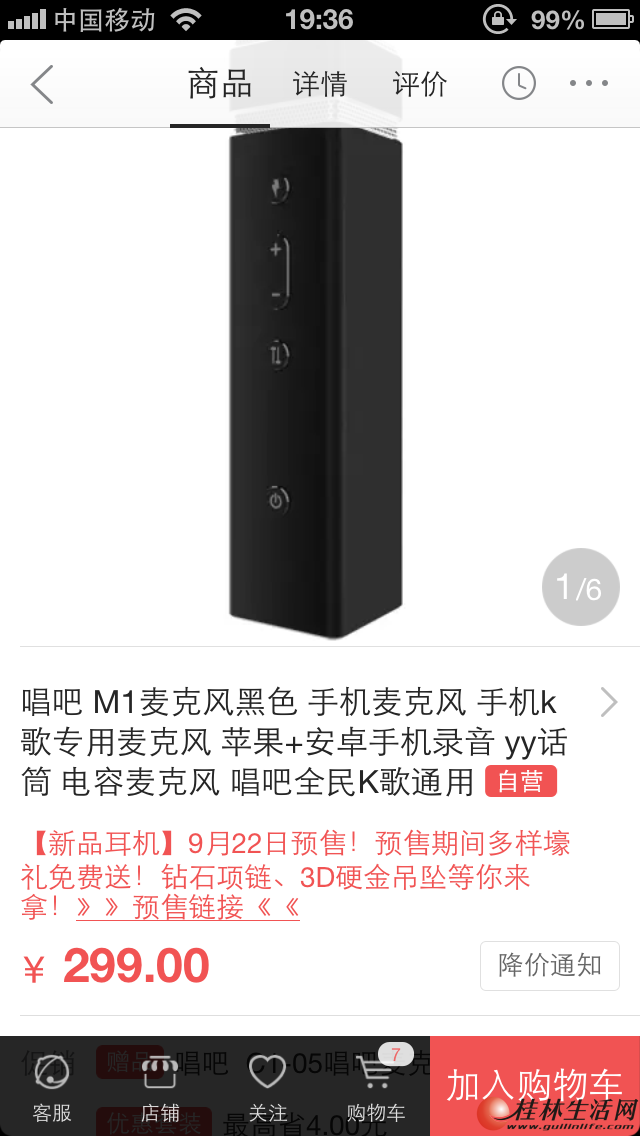Switch to the 详情 tab

click(x=319, y=85)
